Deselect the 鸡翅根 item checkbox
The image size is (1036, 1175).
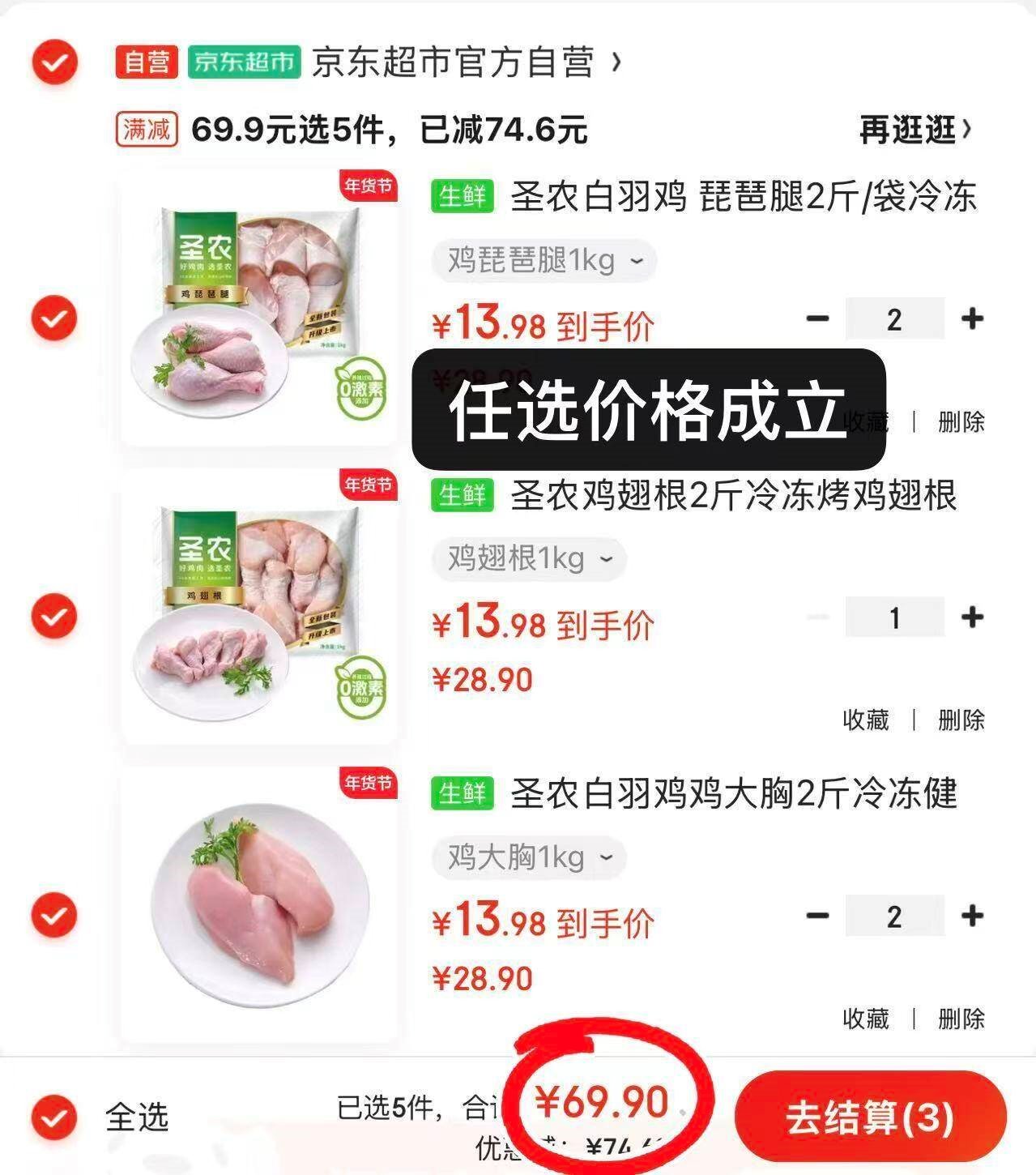click(x=54, y=617)
